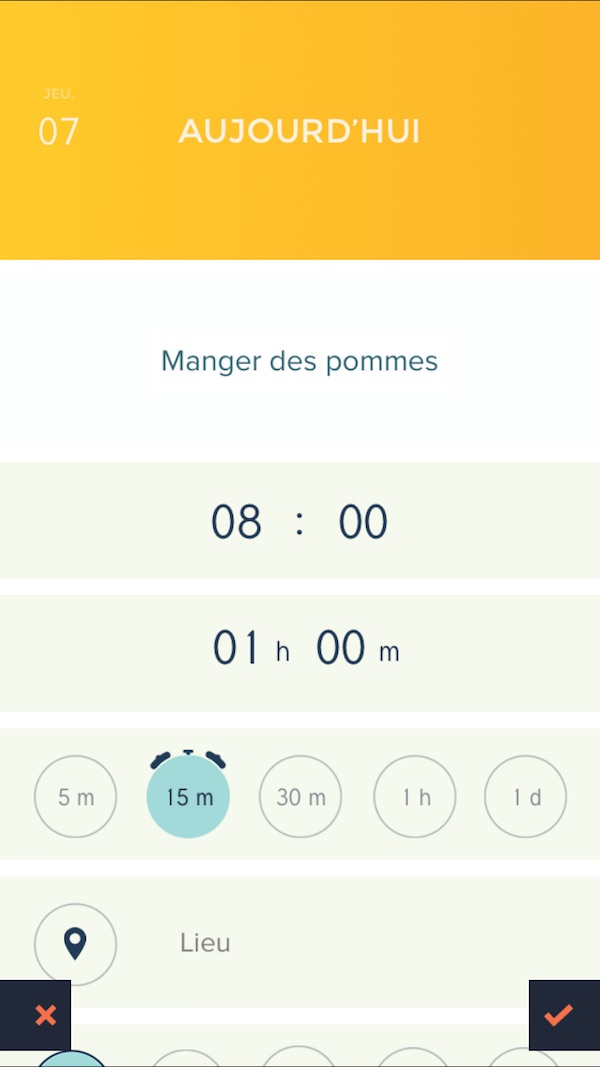Set reminder to 1 h before
Image resolution: width=600 pixels, height=1067 pixels.
click(x=414, y=796)
